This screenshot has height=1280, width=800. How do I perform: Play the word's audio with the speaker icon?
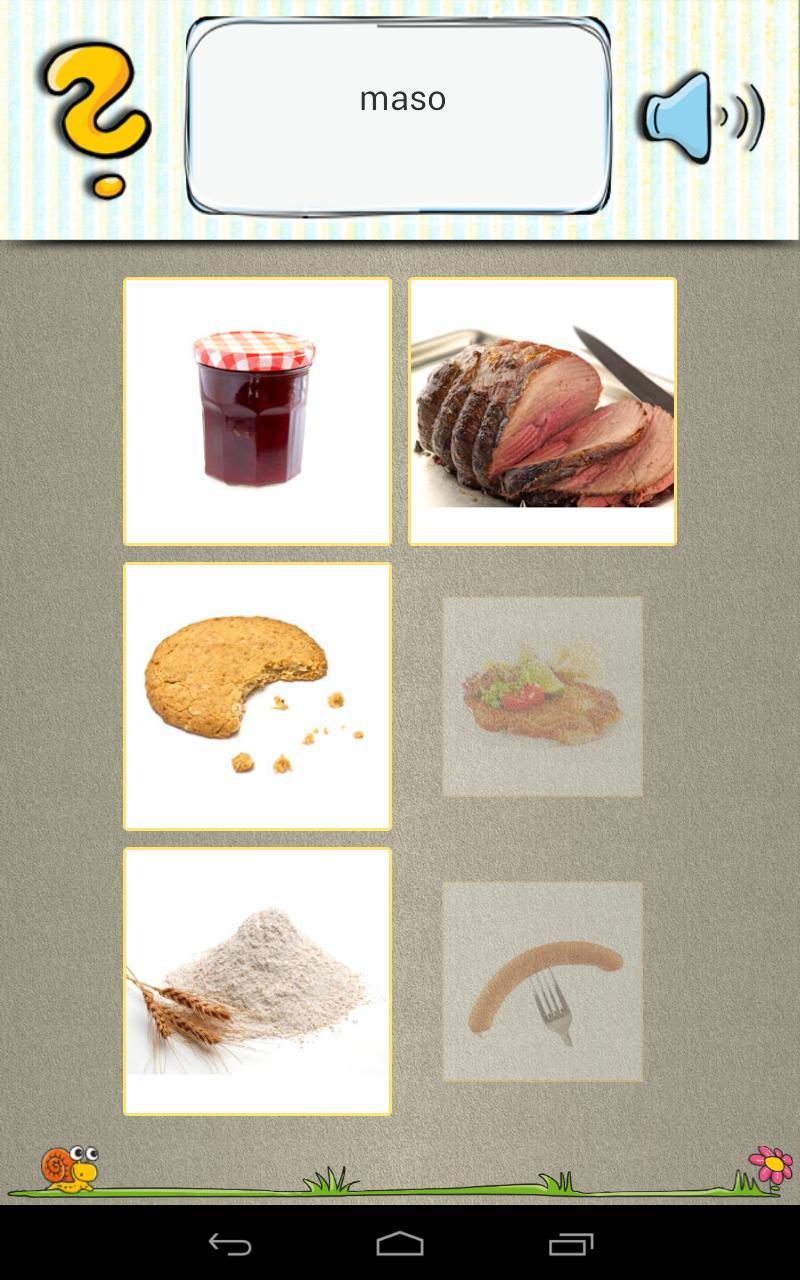click(x=702, y=118)
